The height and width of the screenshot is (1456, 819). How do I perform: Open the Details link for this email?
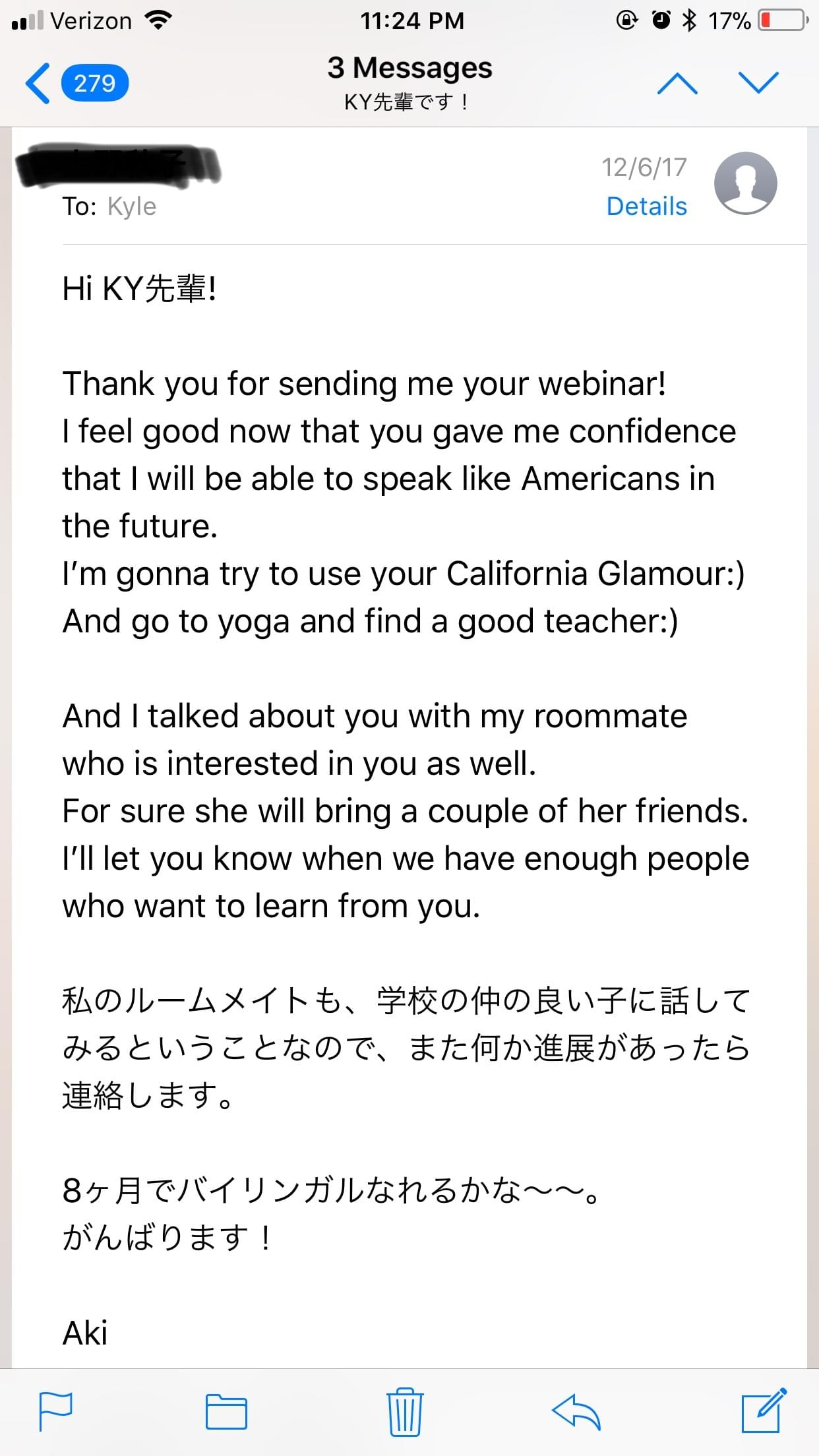pyautogui.click(x=646, y=206)
